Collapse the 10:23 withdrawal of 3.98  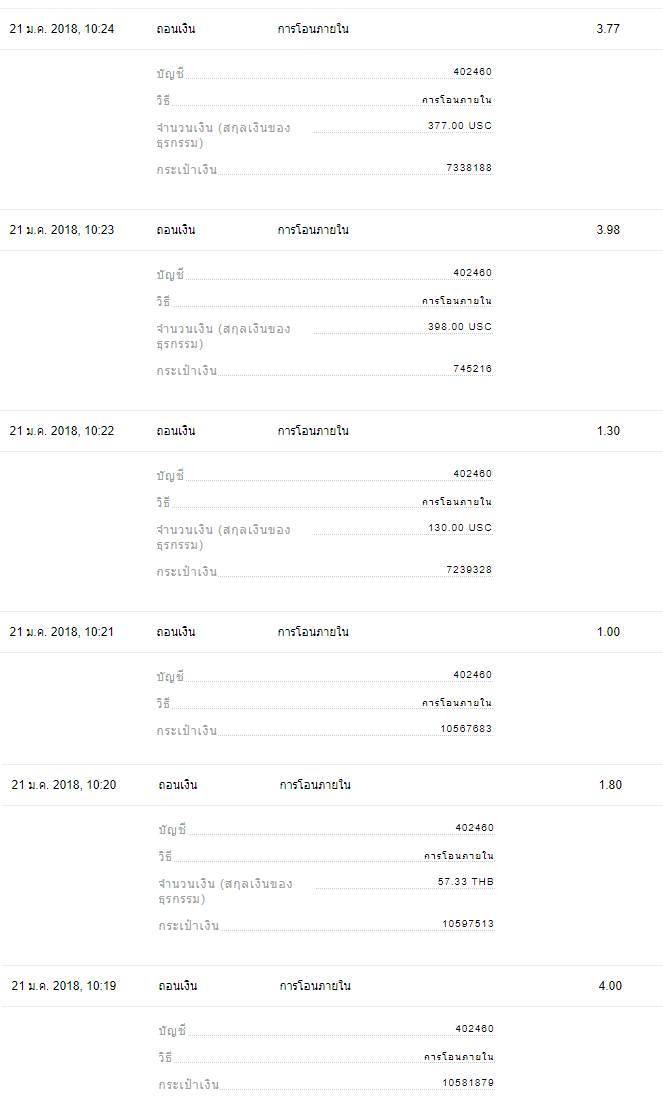(x=332, y=230)
